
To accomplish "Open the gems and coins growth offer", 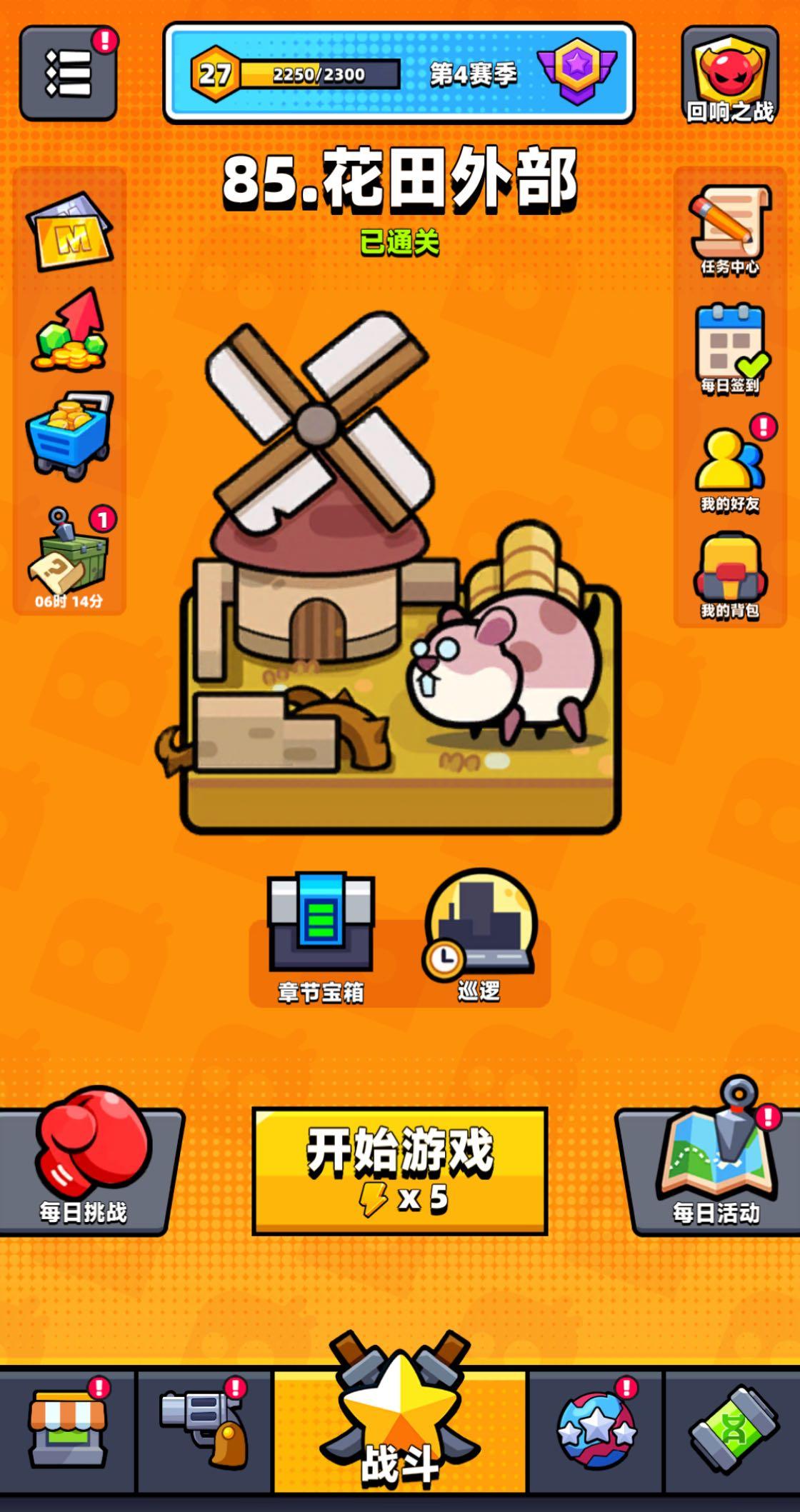I will tap(69, 330).
